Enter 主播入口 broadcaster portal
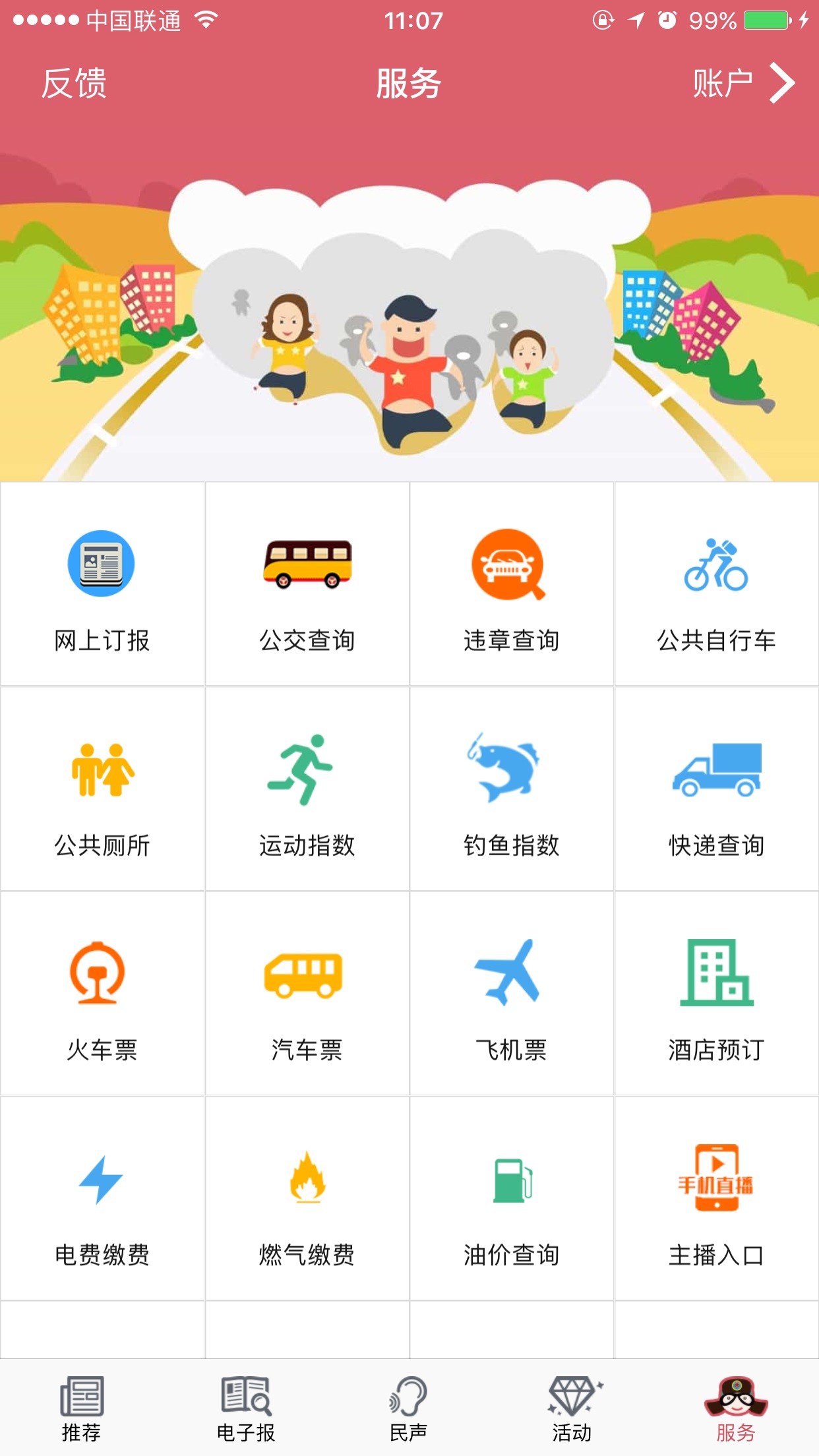 [717, 1199]
